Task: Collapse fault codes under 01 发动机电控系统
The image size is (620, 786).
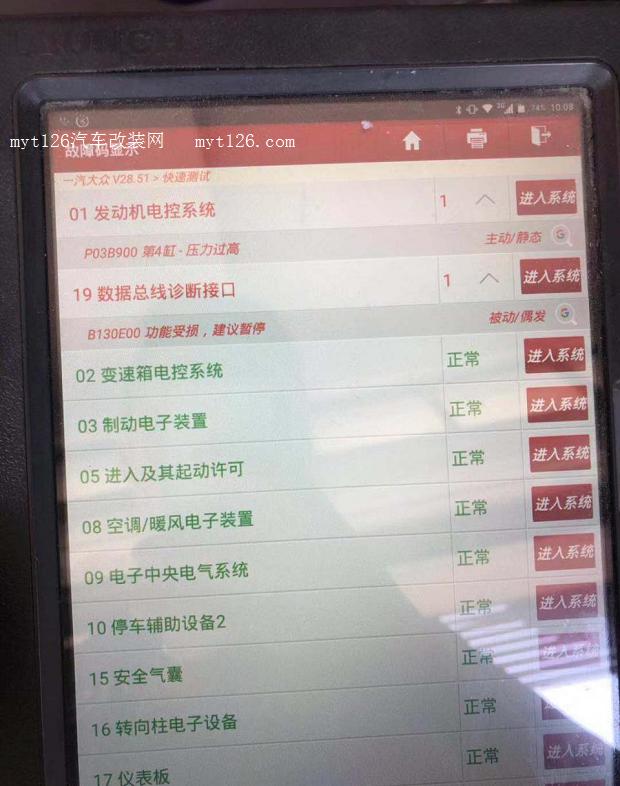Action: point(485,200)
